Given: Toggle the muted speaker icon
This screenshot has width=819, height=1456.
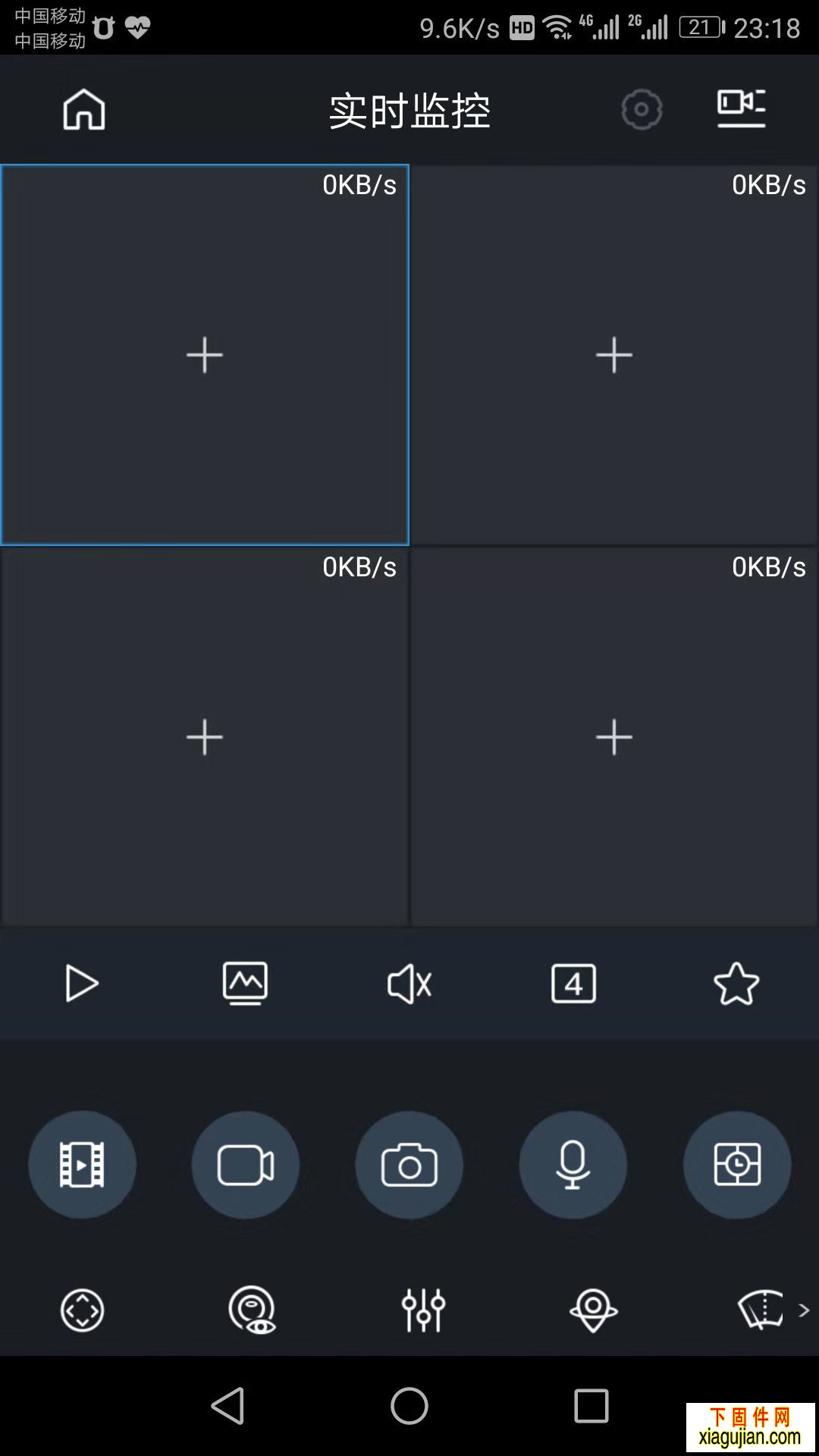Looking at the screenshot, I should point(409,984).
